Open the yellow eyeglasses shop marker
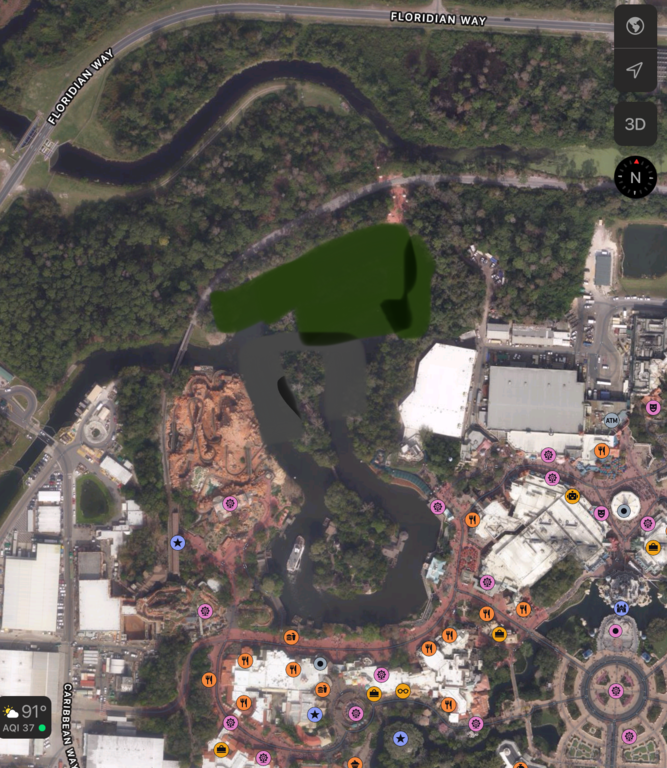This screenshot has height=768, width=667. coord(403,691)
